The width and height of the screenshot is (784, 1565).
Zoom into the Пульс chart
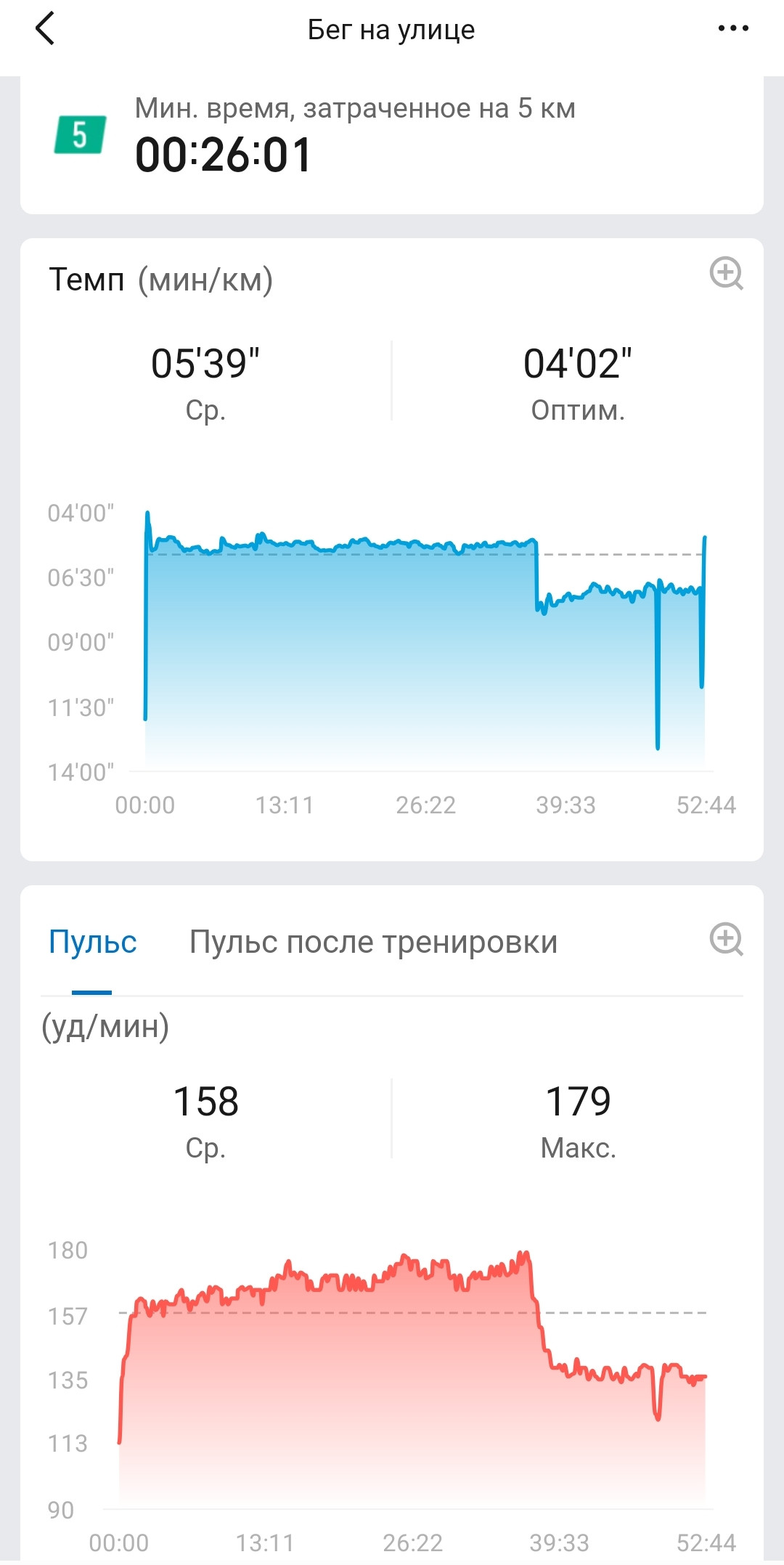(x=726, y=939)
